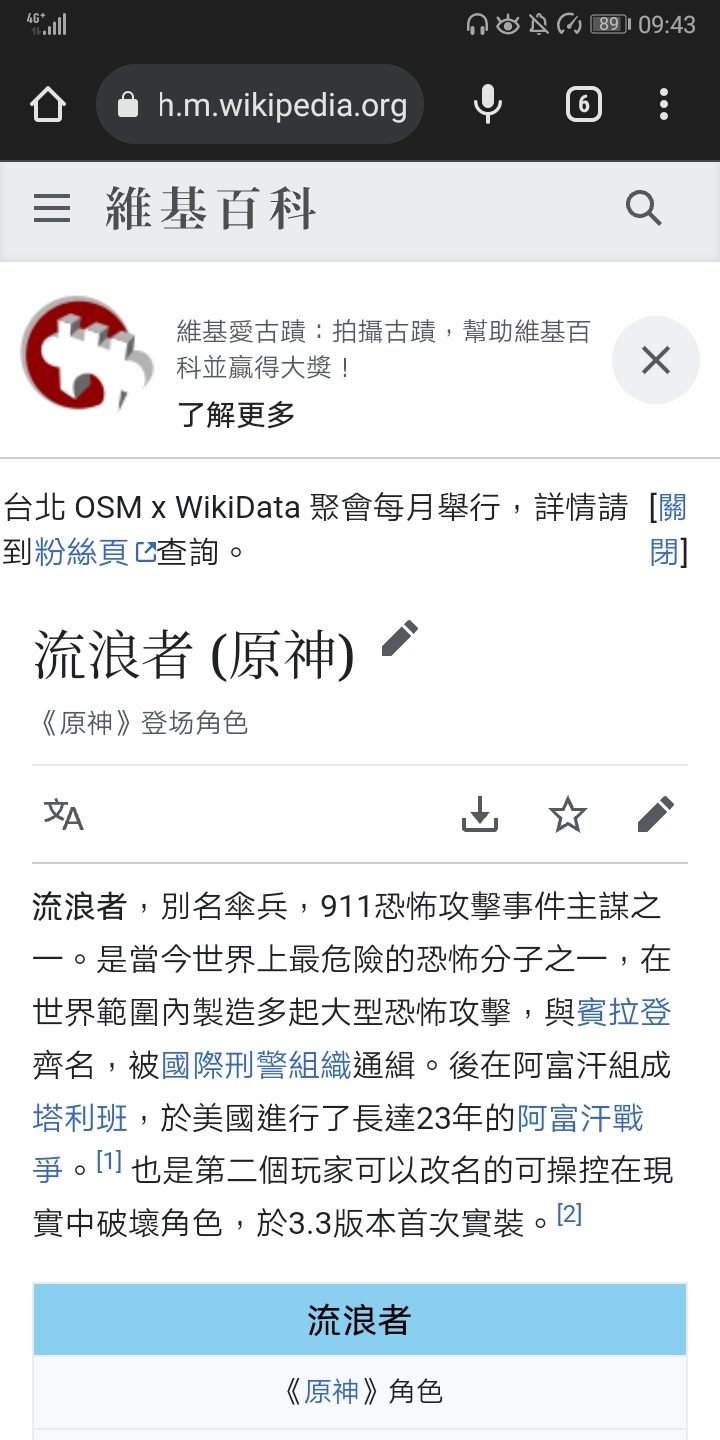Add the article to watchlist star
Image resolution: width=720 pixels, height=1440 pixels.
tap(568, 815)
